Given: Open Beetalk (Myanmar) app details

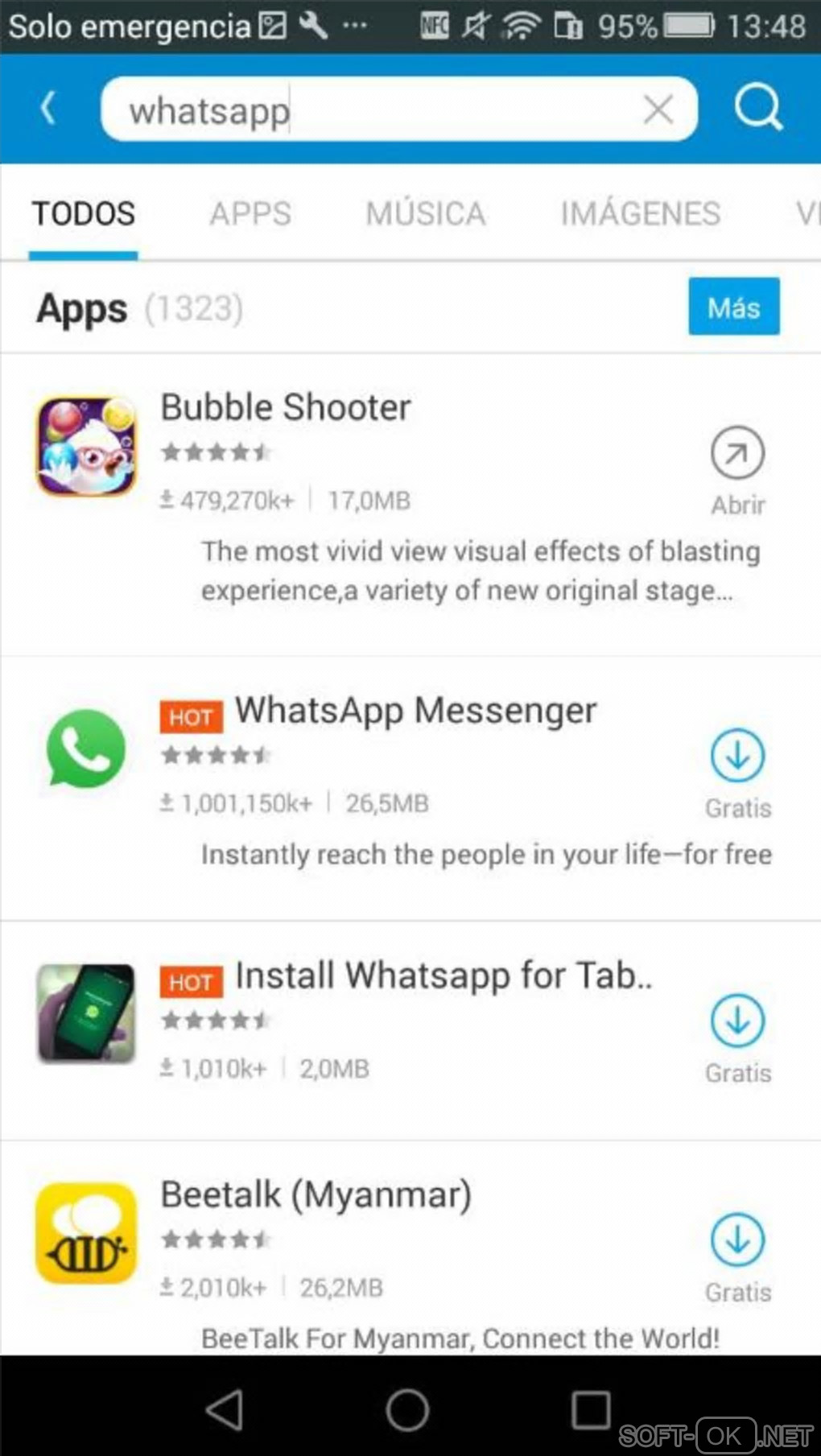Looking at the screenshot, I should [x=316, y=1195].
